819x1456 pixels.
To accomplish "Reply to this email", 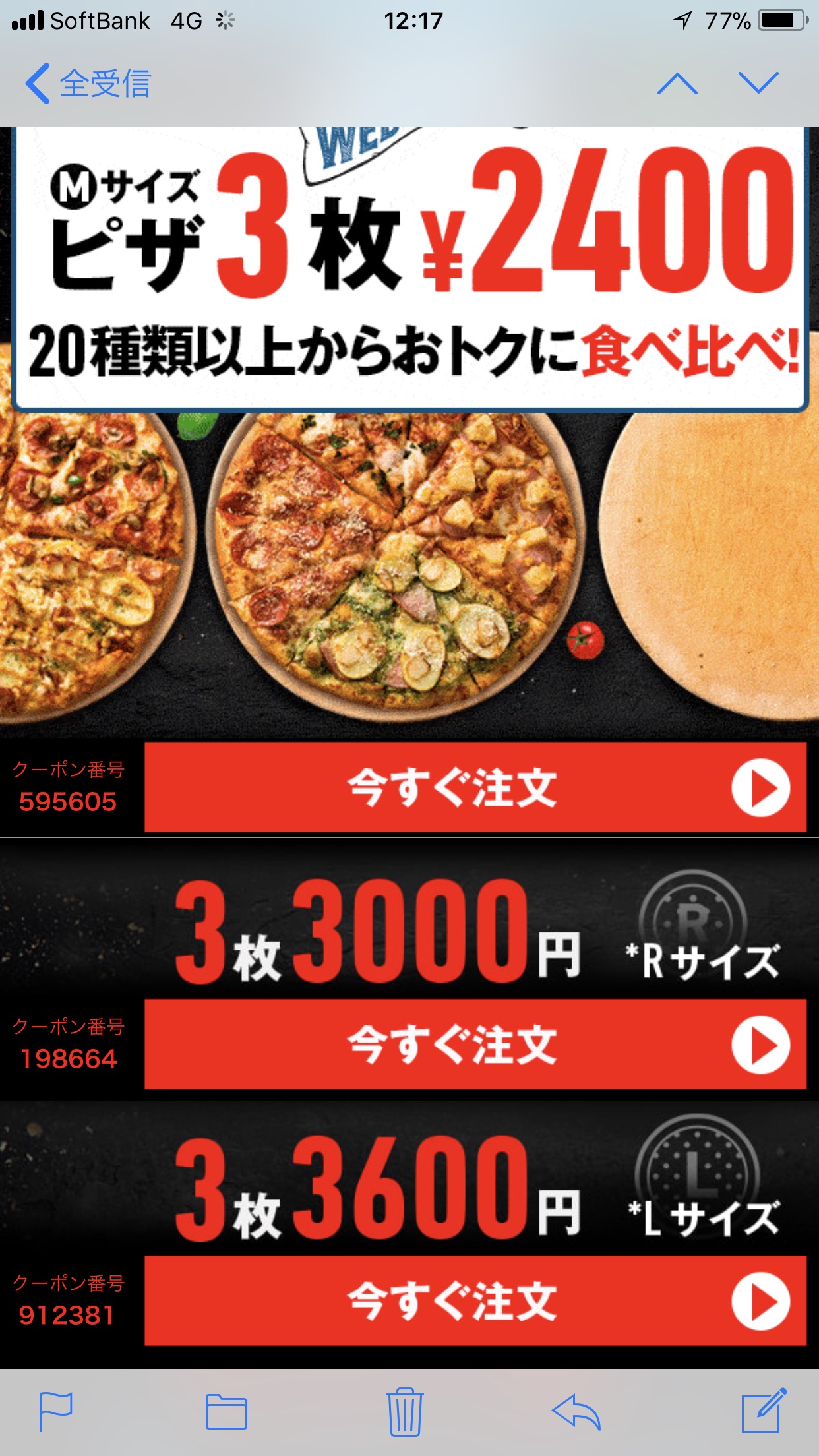I will [576, 1412].
